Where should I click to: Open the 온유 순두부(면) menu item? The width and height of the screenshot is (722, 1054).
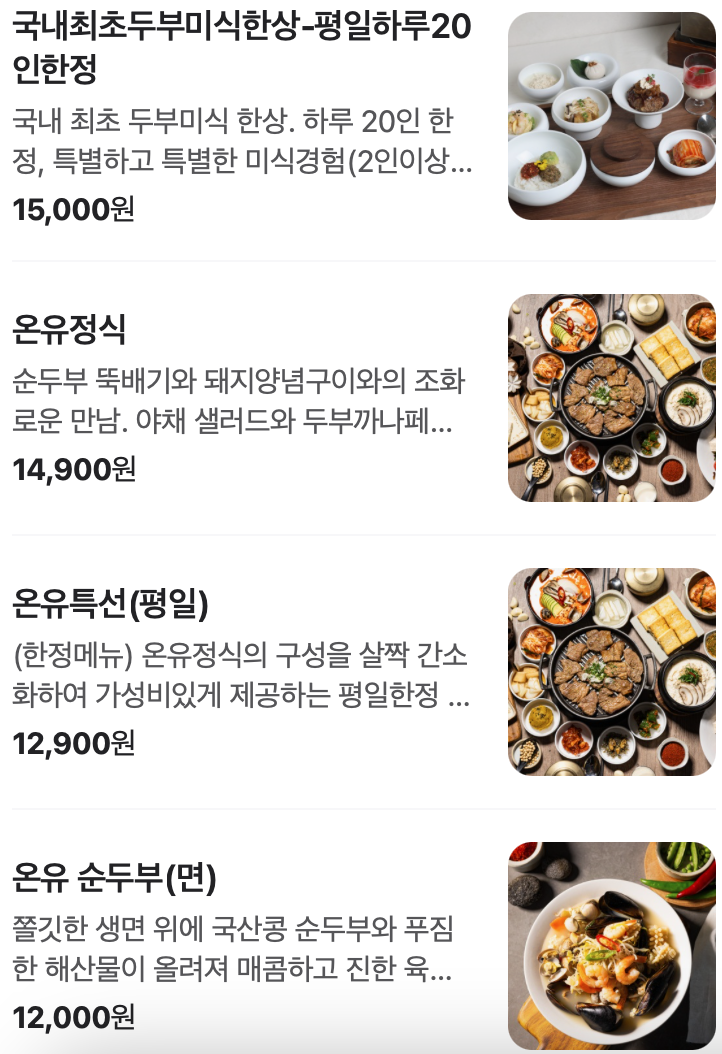114,878
